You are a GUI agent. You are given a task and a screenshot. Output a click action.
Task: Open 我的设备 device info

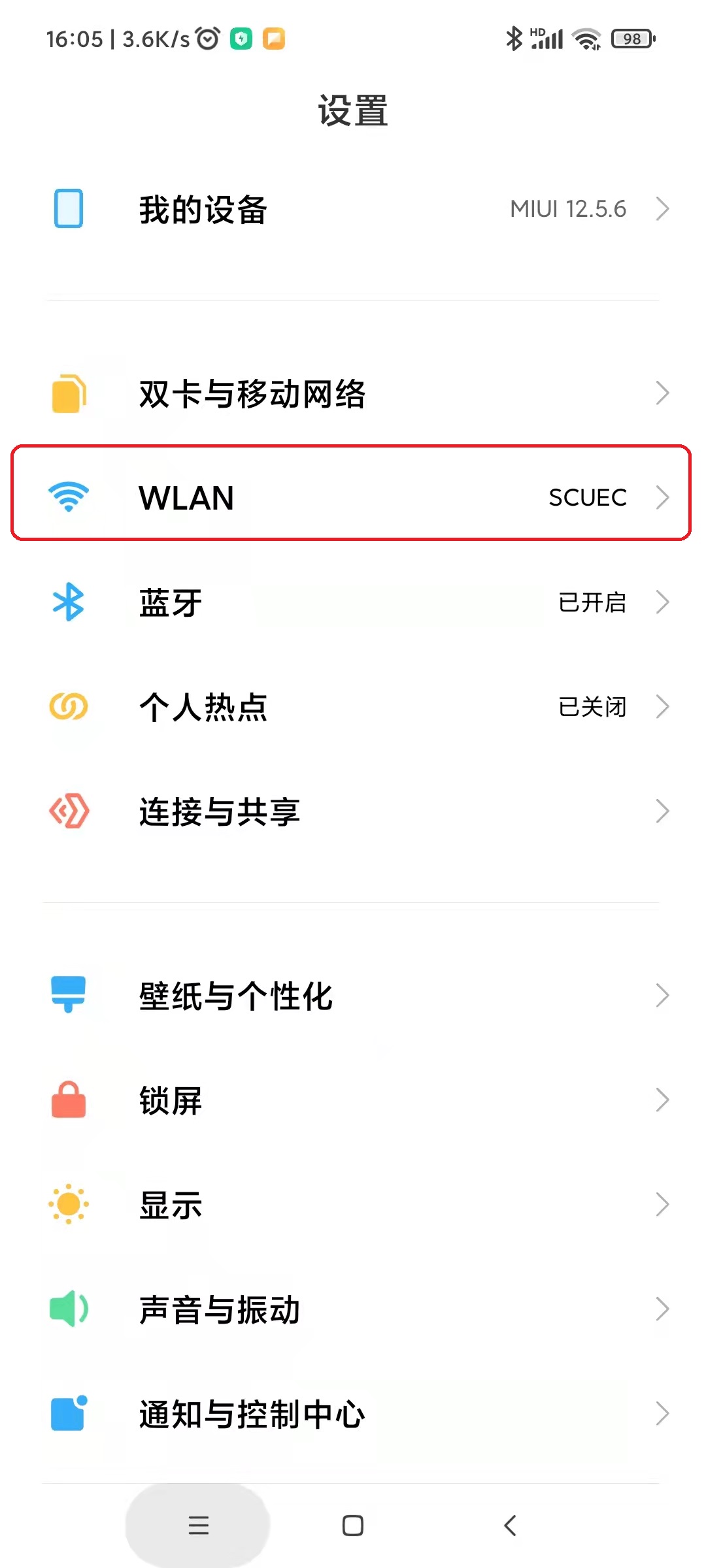[353, 209]
